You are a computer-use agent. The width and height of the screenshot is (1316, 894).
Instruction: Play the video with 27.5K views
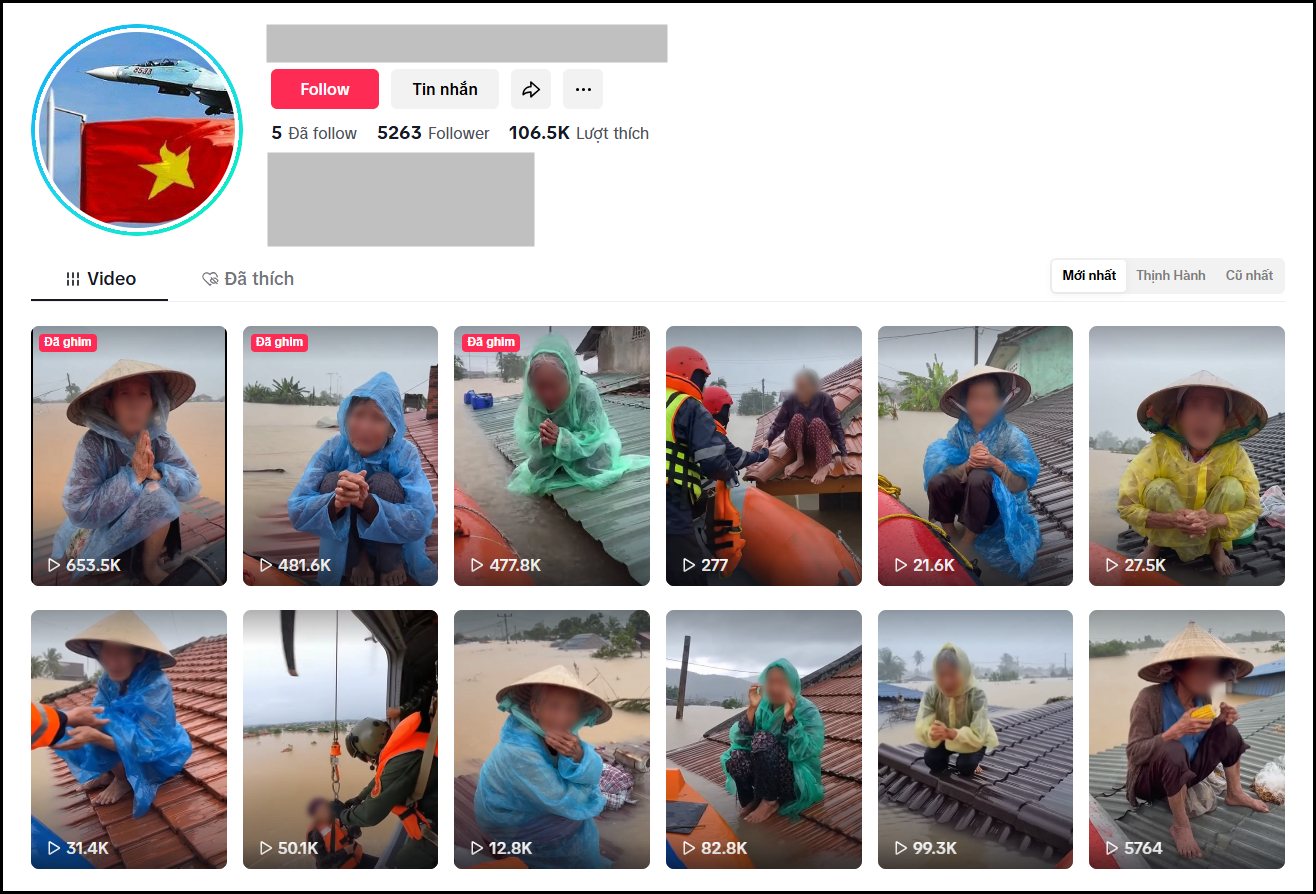1186,455
